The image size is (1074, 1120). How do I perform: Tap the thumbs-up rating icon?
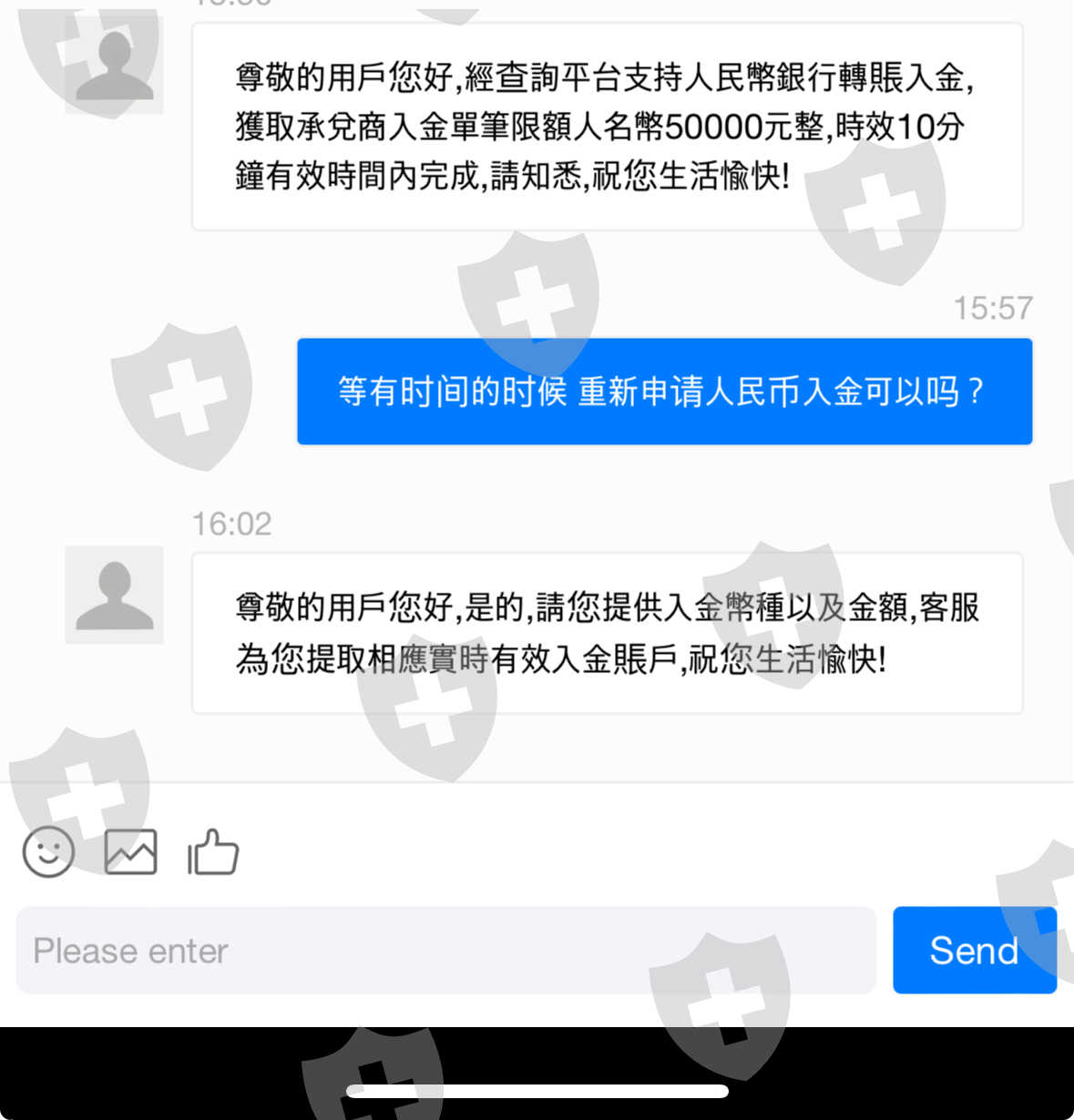click(x=213, y=852)
